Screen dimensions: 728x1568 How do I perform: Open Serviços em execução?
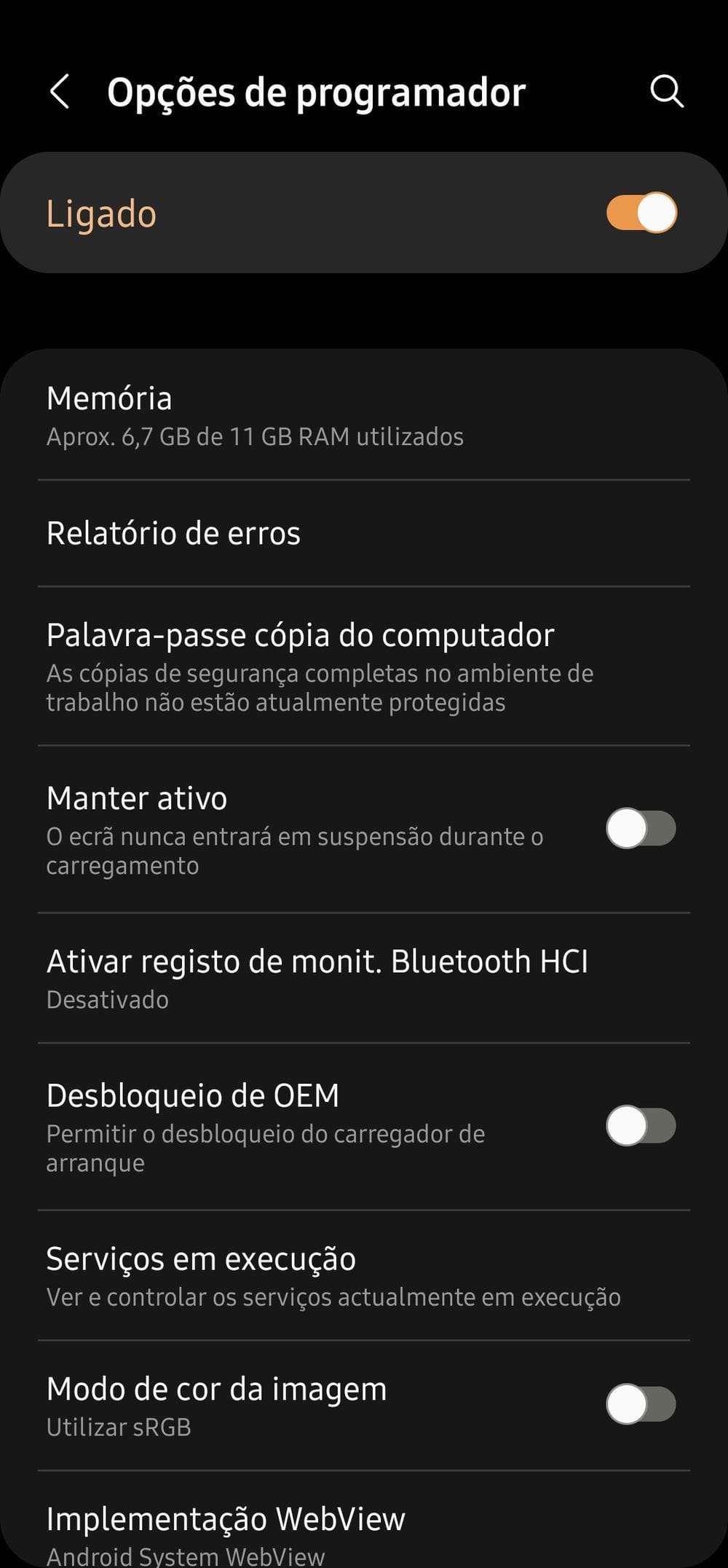tap(364, 1275)
